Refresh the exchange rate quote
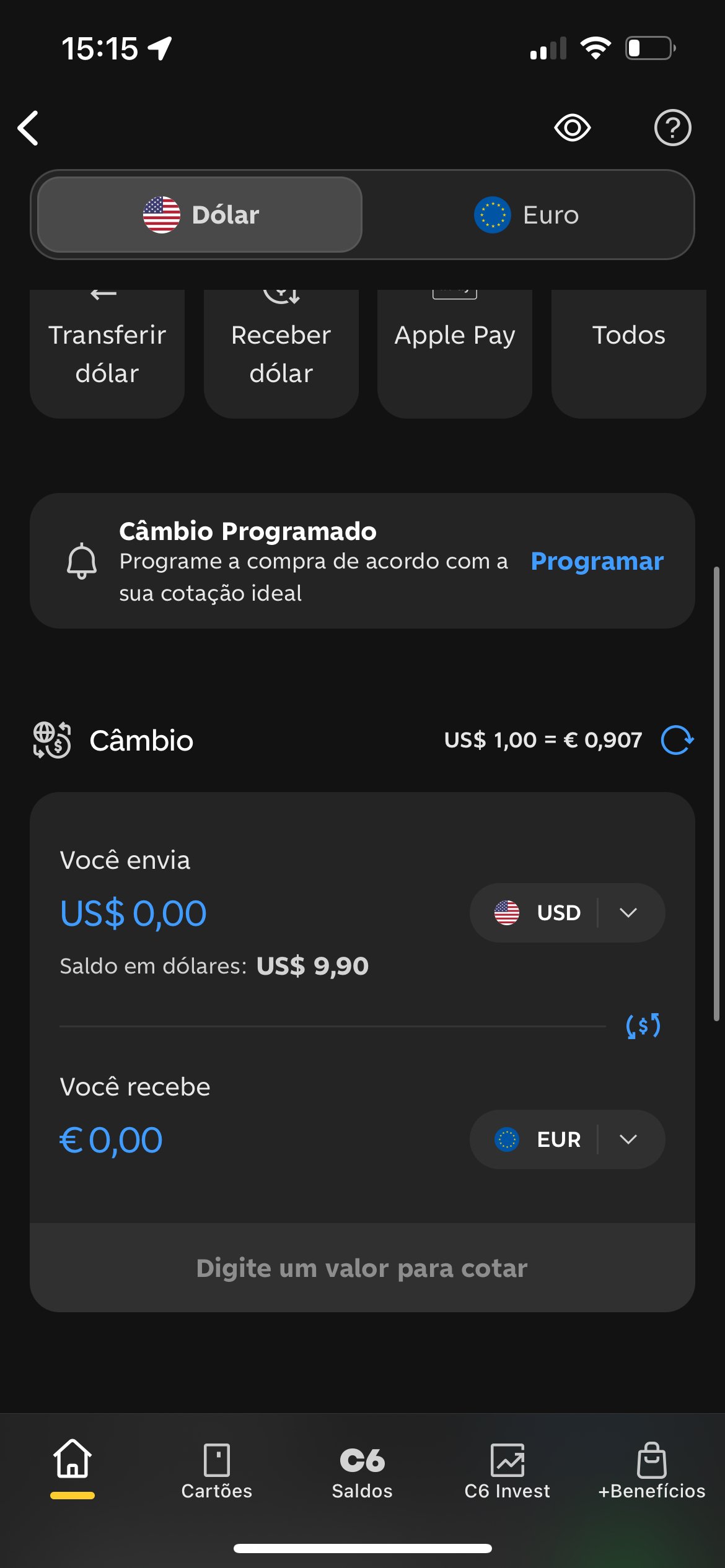 point(677,740)
